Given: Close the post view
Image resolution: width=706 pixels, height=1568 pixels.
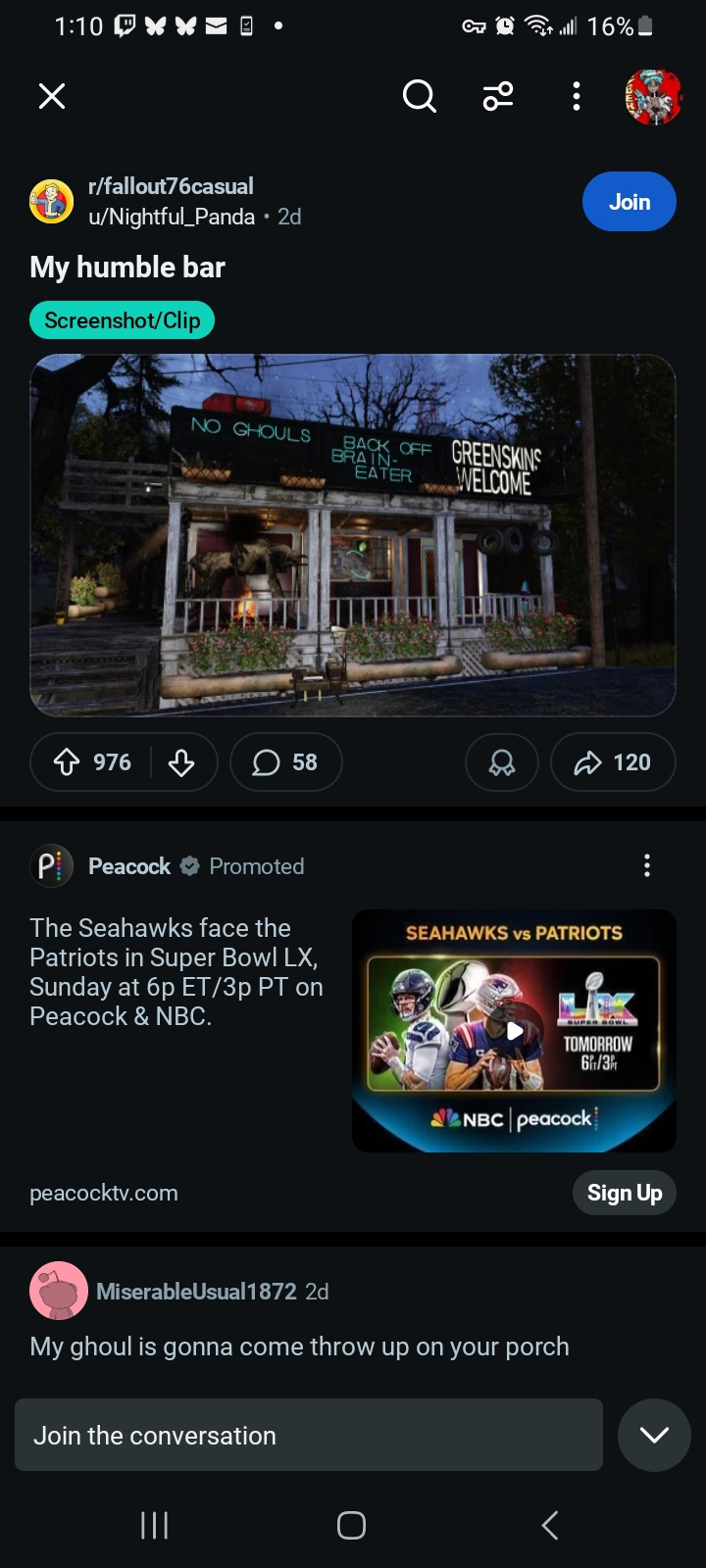Looking at the screenshot, I should pos(52,96).
